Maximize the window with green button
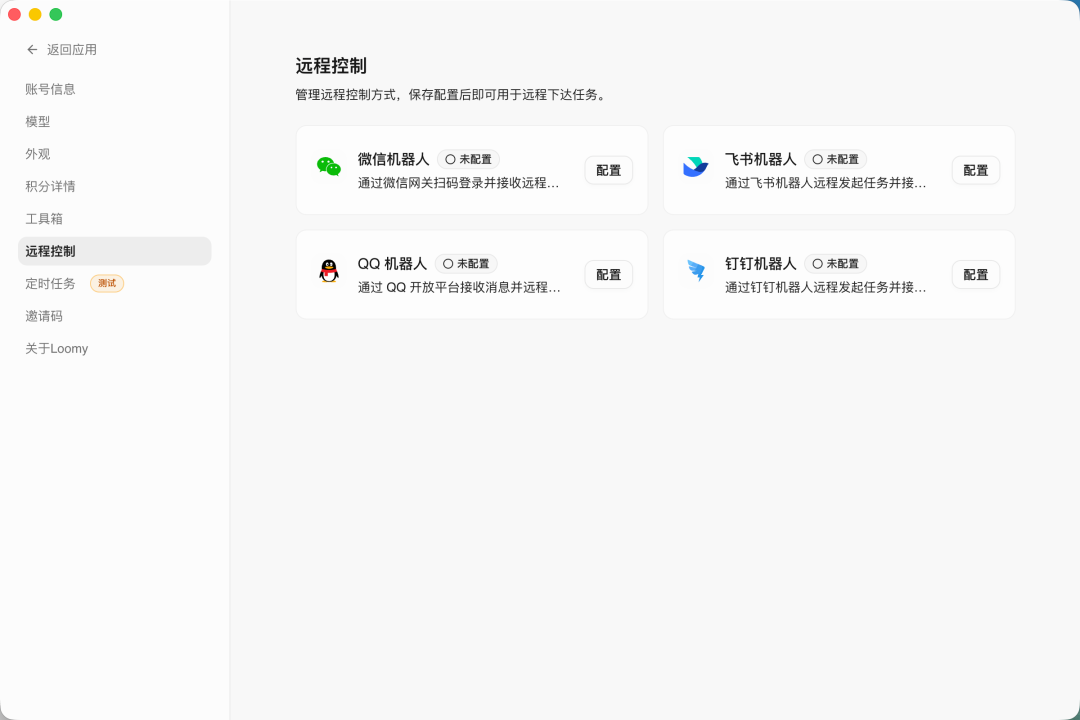The image size is (1080, 720). click(56, 14)
